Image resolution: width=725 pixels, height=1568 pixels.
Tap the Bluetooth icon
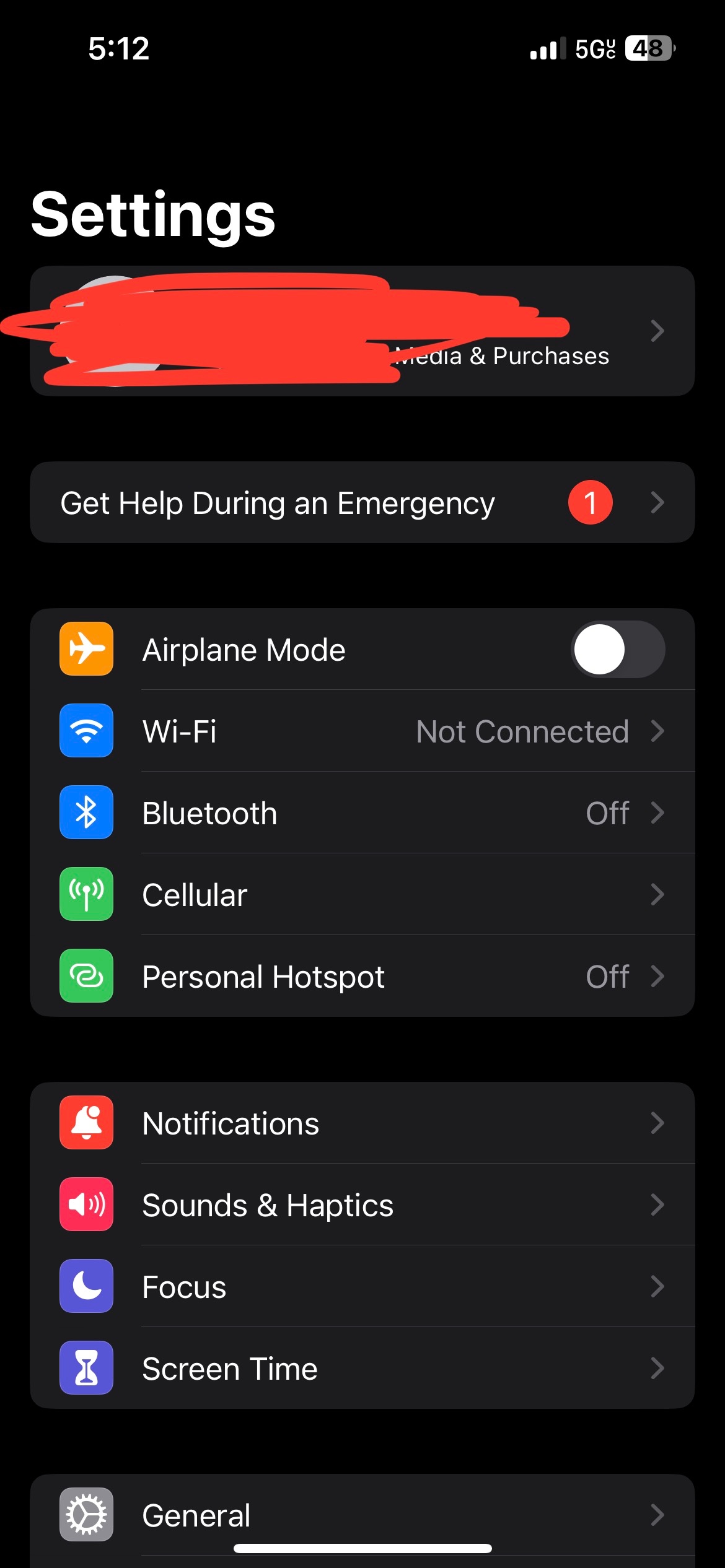pos(86,813)
